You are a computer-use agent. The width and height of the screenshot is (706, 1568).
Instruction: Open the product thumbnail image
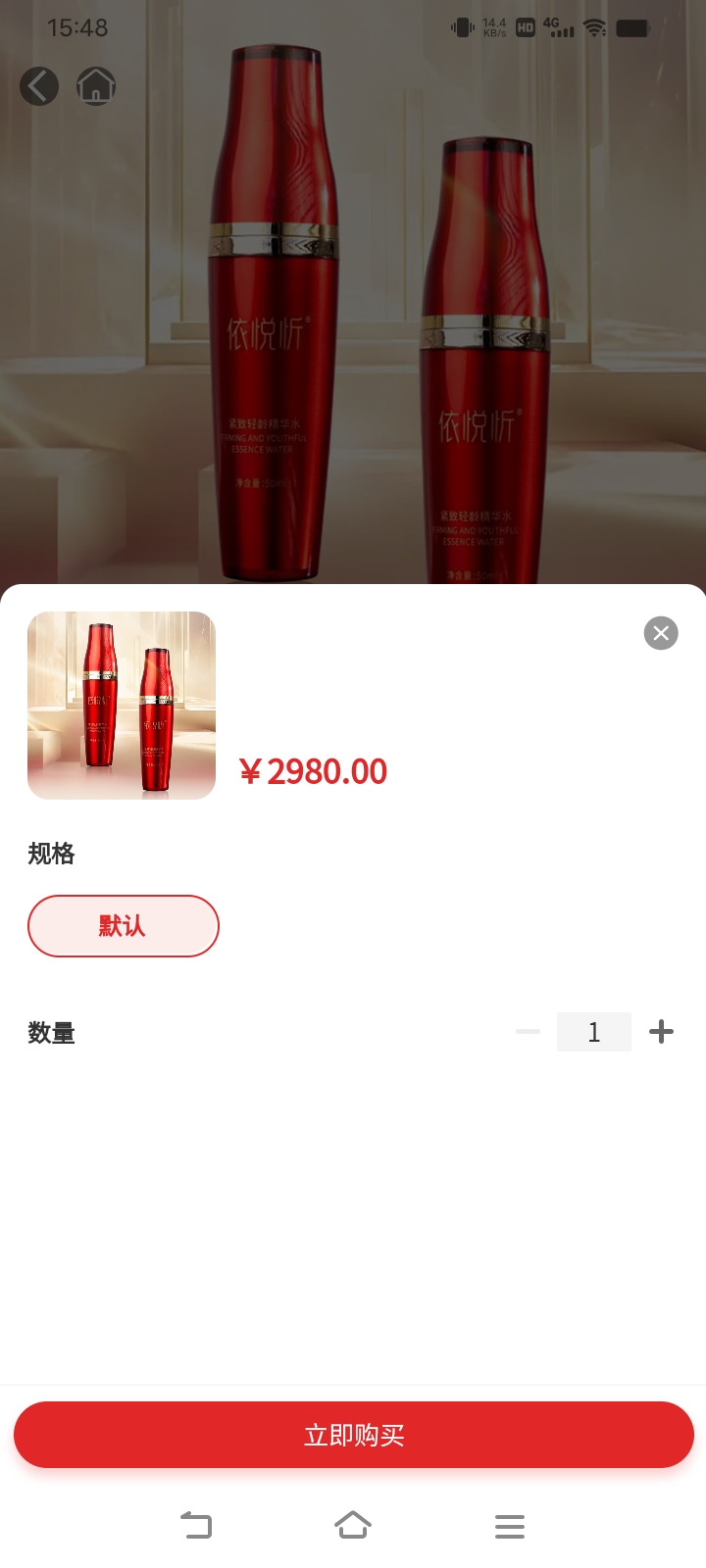click(122, 706)
